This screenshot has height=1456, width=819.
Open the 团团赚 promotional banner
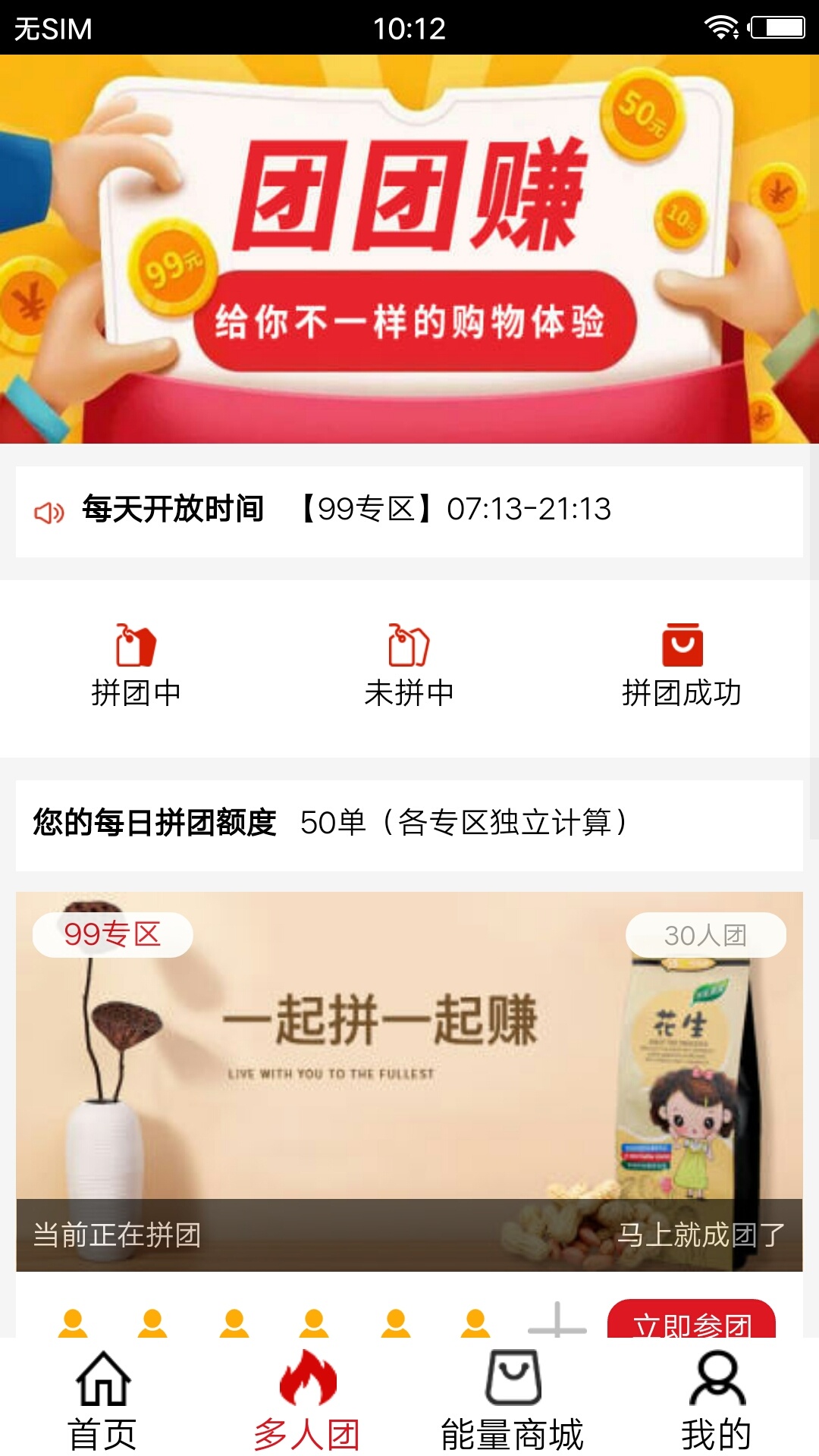409,250
